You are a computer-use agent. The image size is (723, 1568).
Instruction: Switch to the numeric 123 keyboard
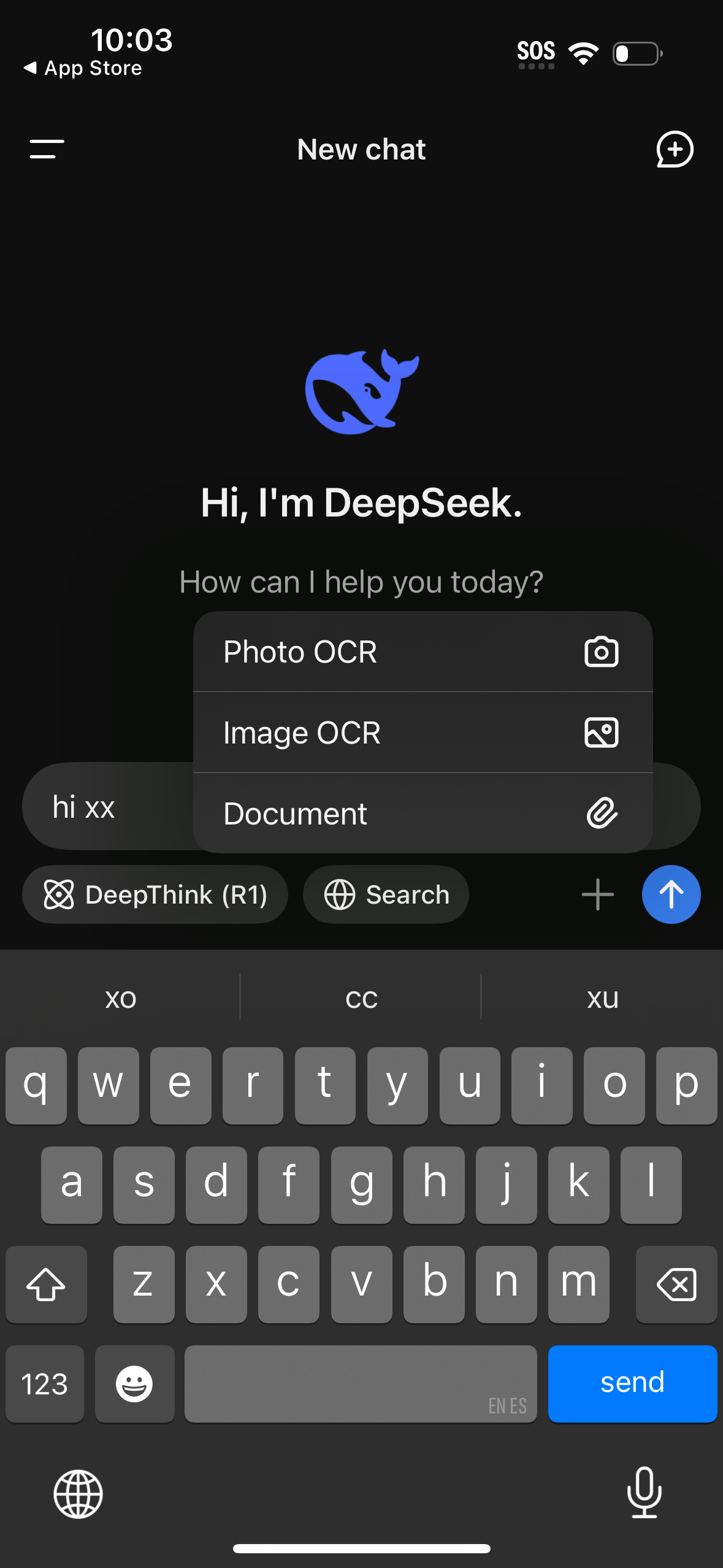click(x=44, y=1383)
